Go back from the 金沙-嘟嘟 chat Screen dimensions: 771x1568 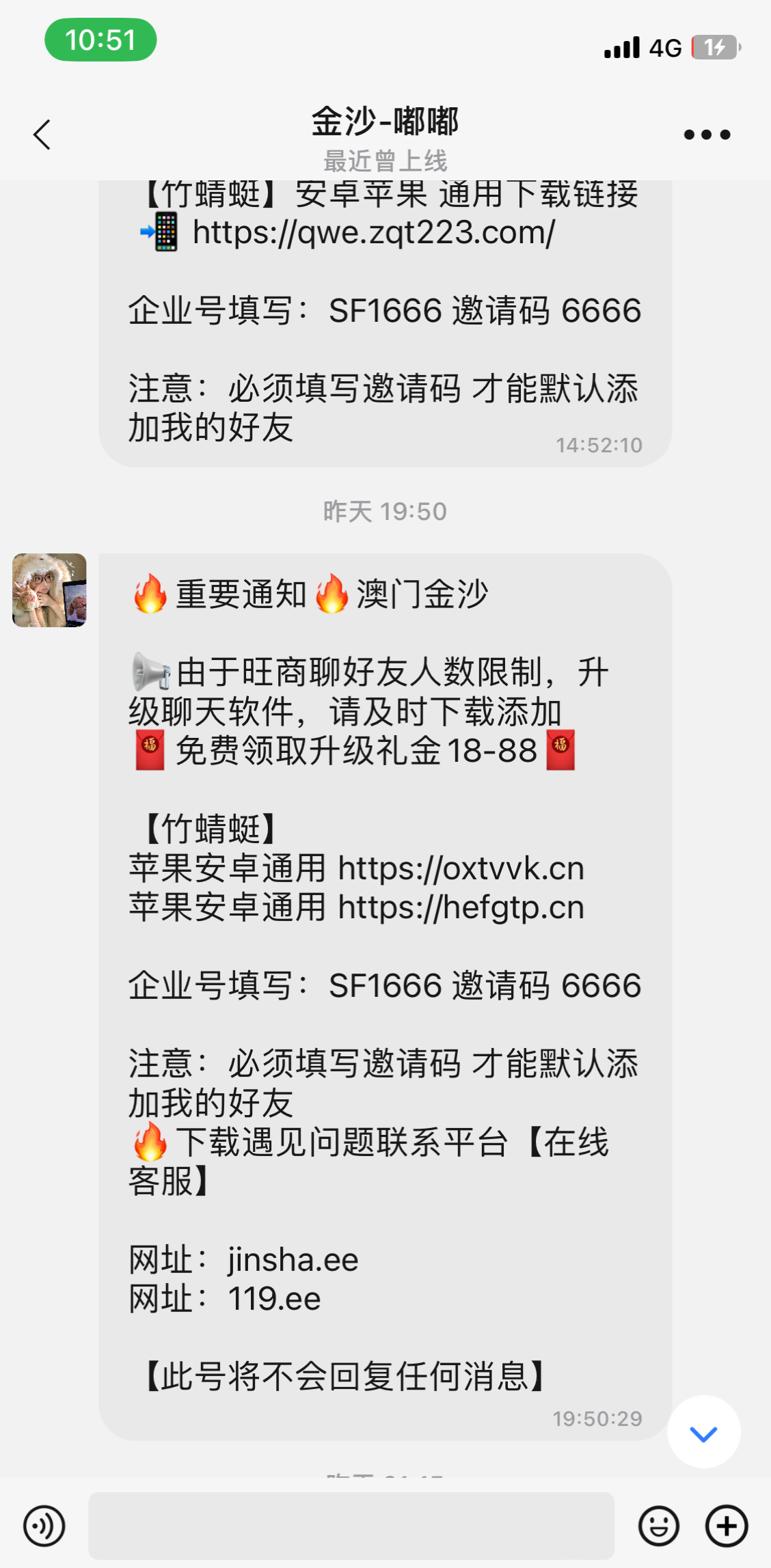(42, 135)
